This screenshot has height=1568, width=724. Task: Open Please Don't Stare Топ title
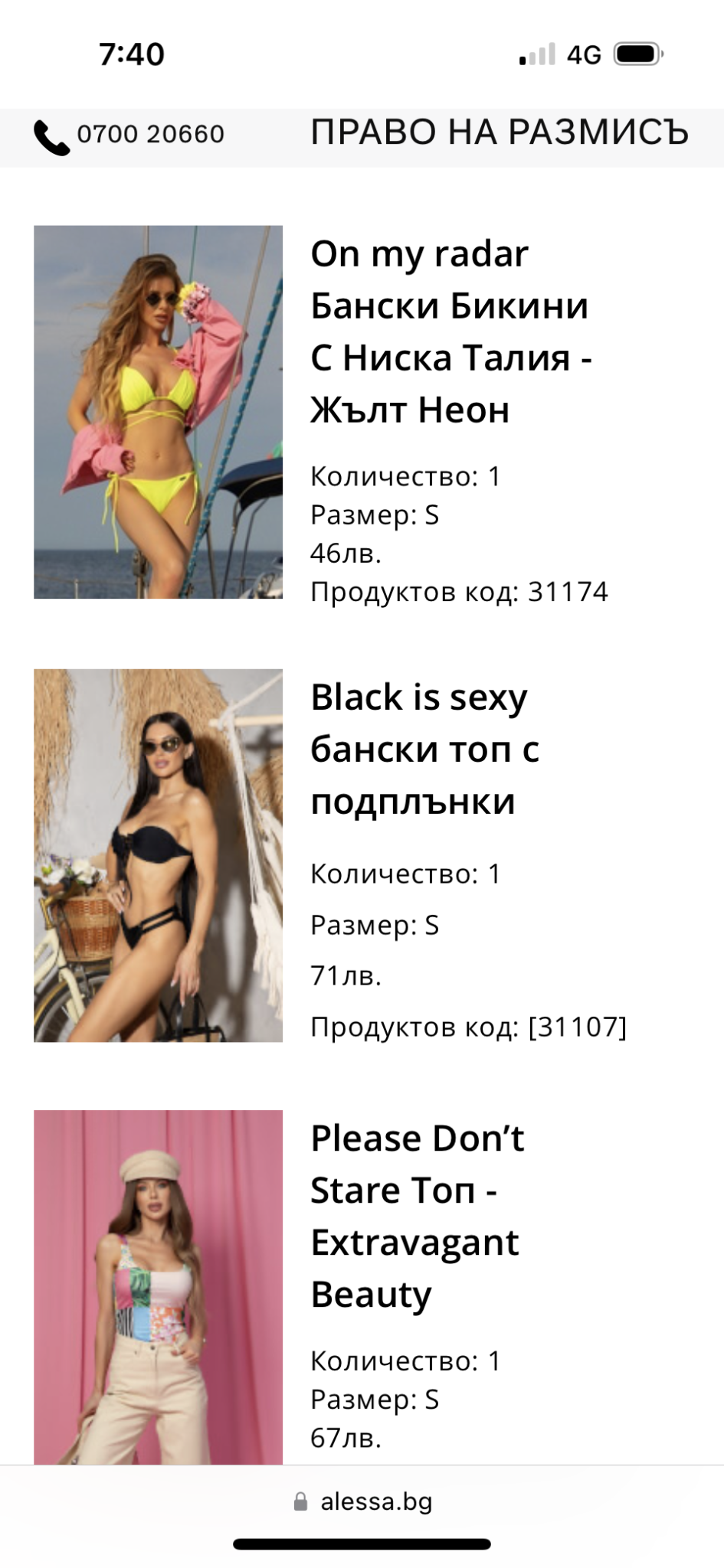(x=418, y=1216)
